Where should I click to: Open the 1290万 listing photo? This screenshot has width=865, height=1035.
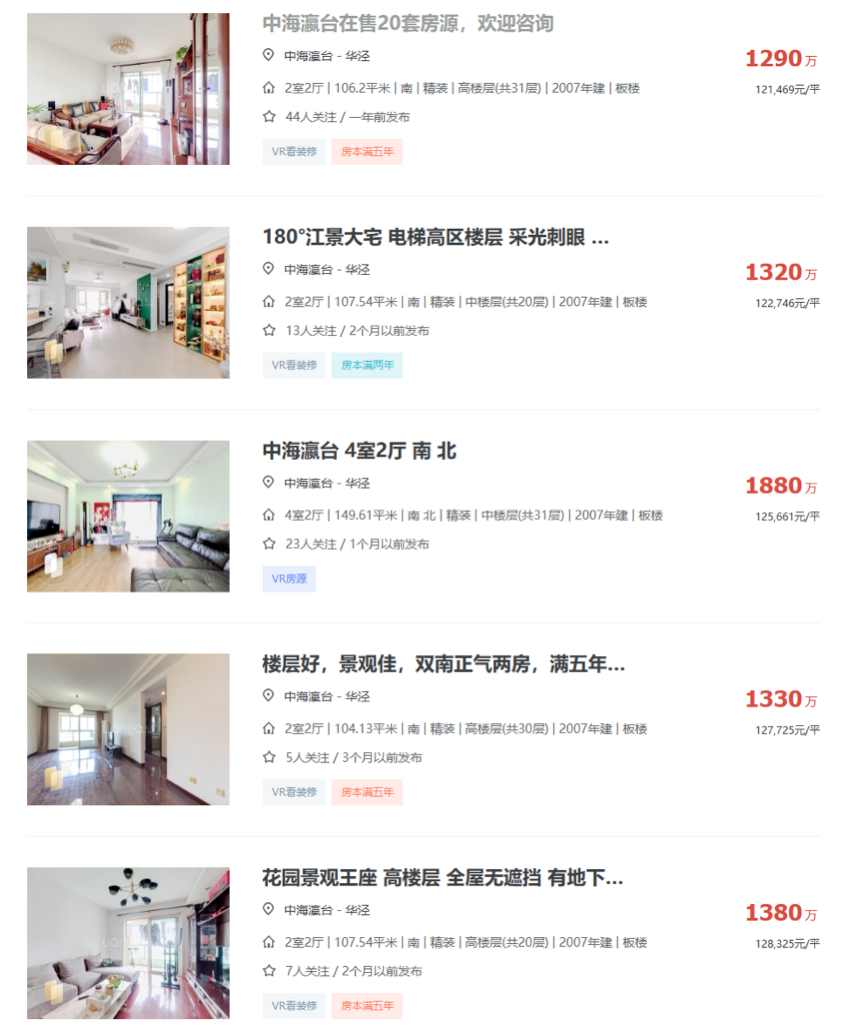(x=128, y=89)
